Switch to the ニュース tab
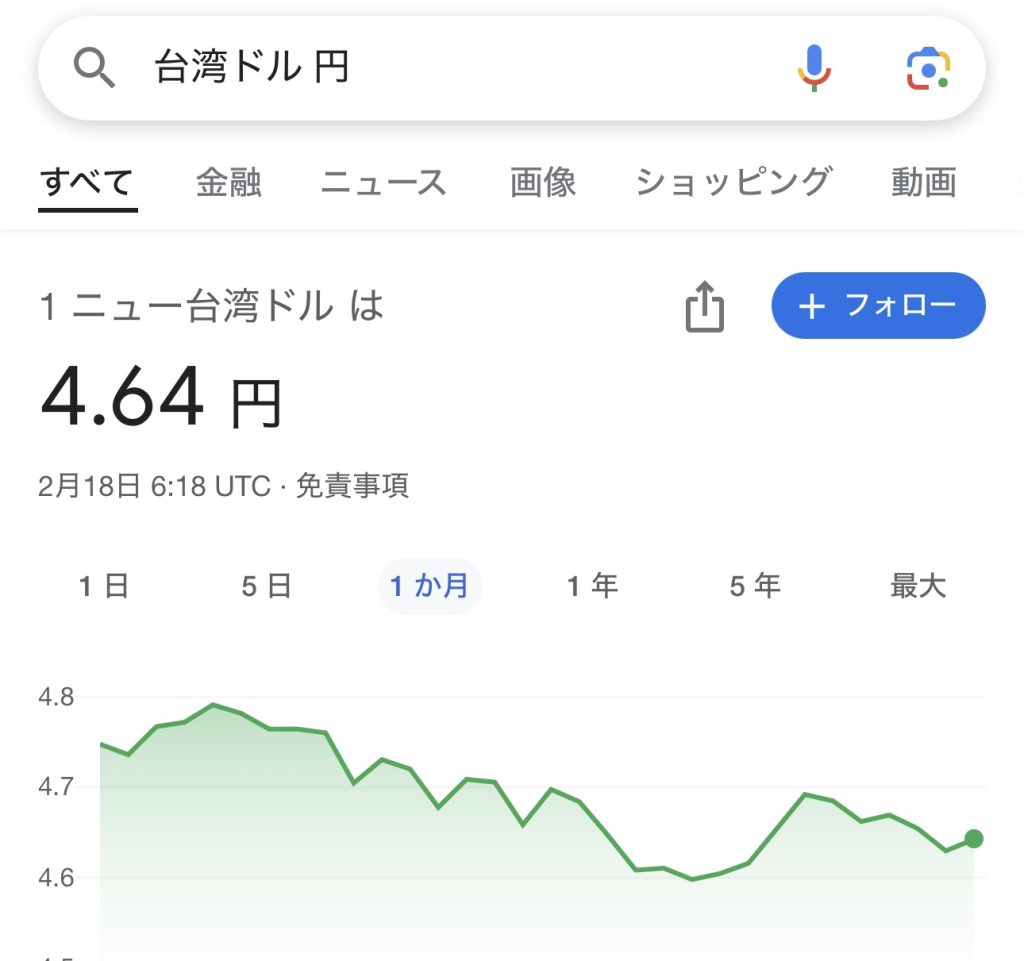Image resolution: width=1024 pixels, height=961 pixels. tap(383, 183)
